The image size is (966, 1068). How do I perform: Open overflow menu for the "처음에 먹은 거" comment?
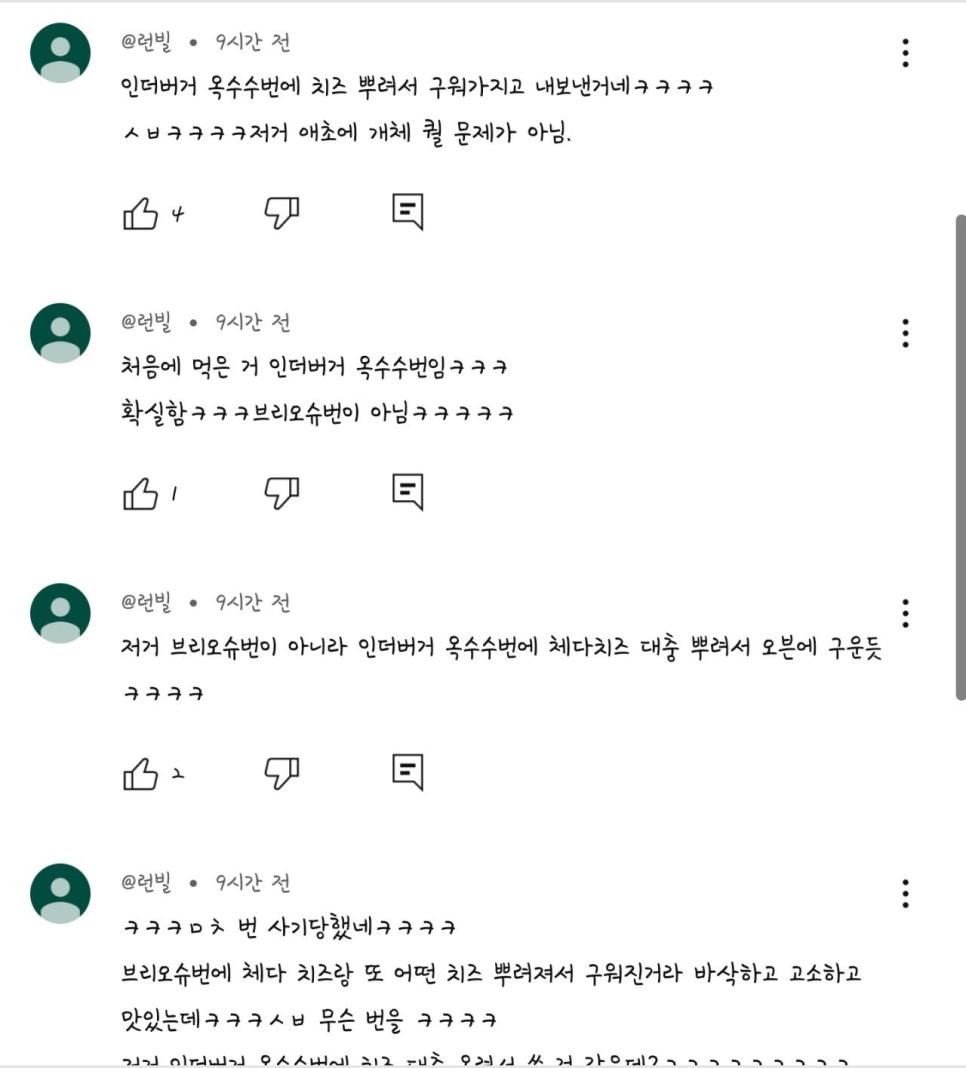(x=905, y=332)
